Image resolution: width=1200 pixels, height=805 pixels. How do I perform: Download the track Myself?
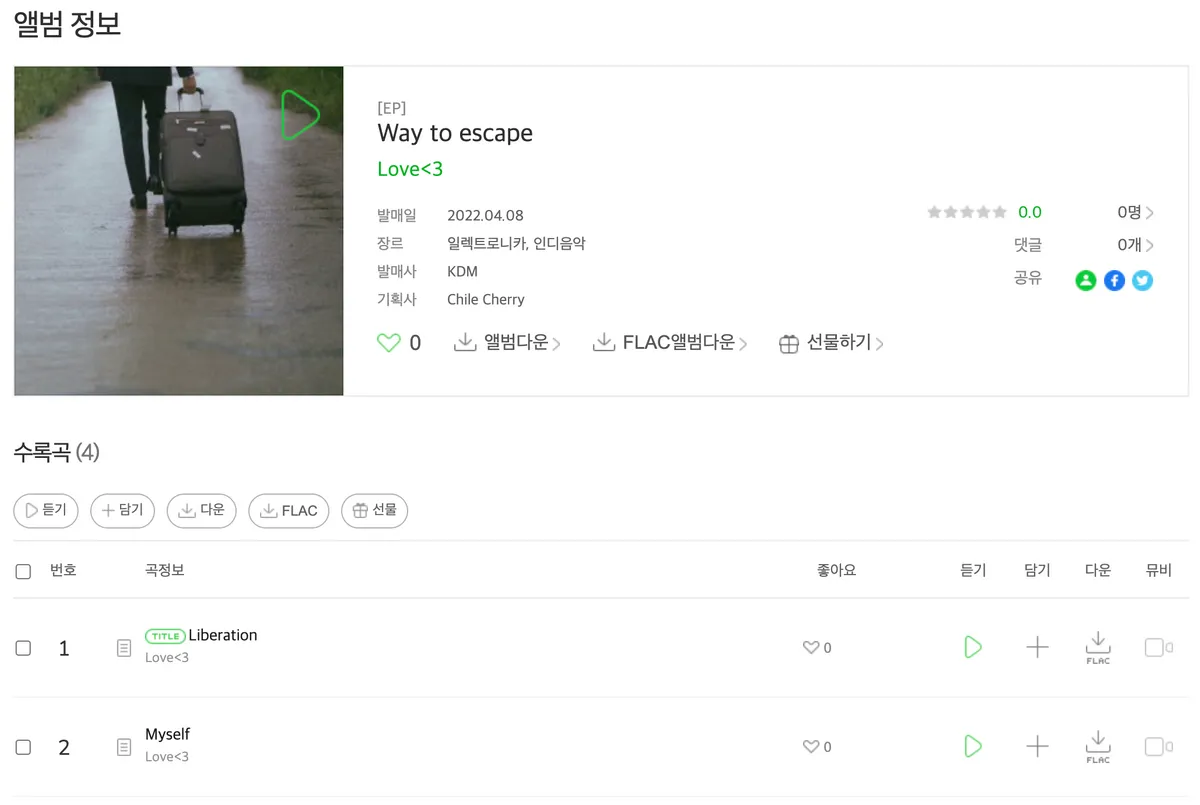pos(1098,746)
